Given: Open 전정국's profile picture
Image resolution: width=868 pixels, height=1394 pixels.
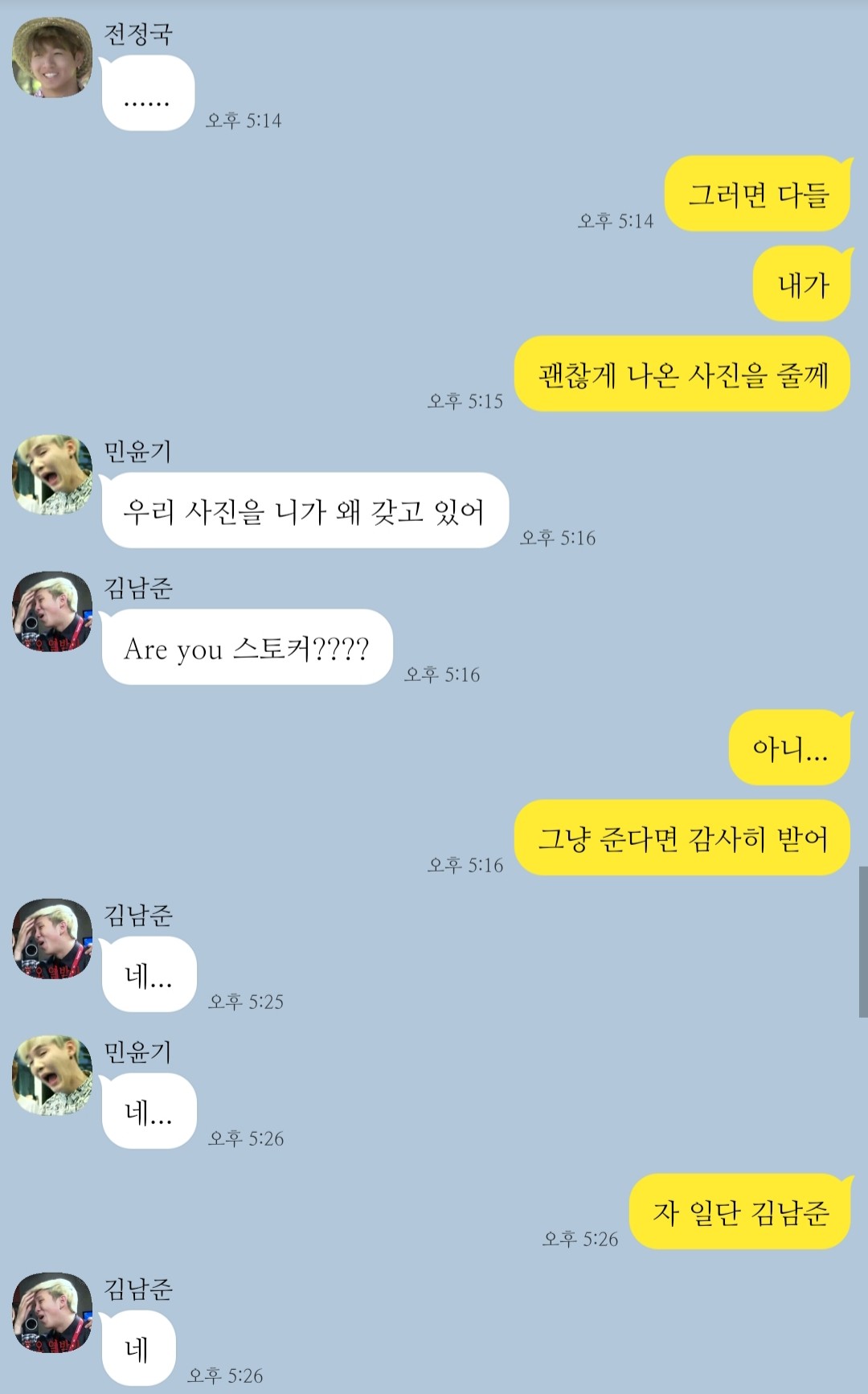Looking at the screenshot, I should tap(52, 58).
